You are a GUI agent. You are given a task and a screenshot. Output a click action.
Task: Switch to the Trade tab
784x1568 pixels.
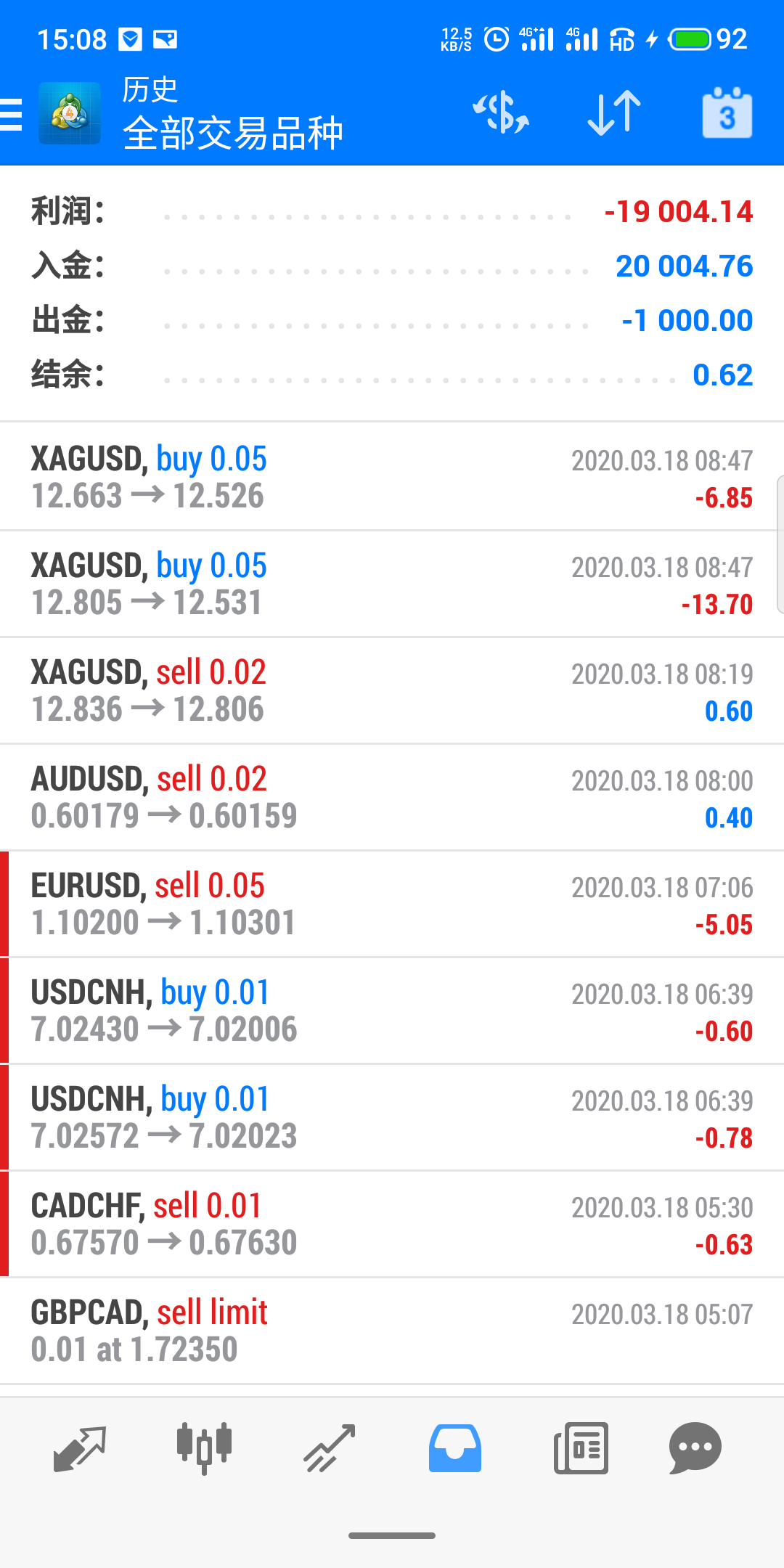click(x=330, y=1448)
